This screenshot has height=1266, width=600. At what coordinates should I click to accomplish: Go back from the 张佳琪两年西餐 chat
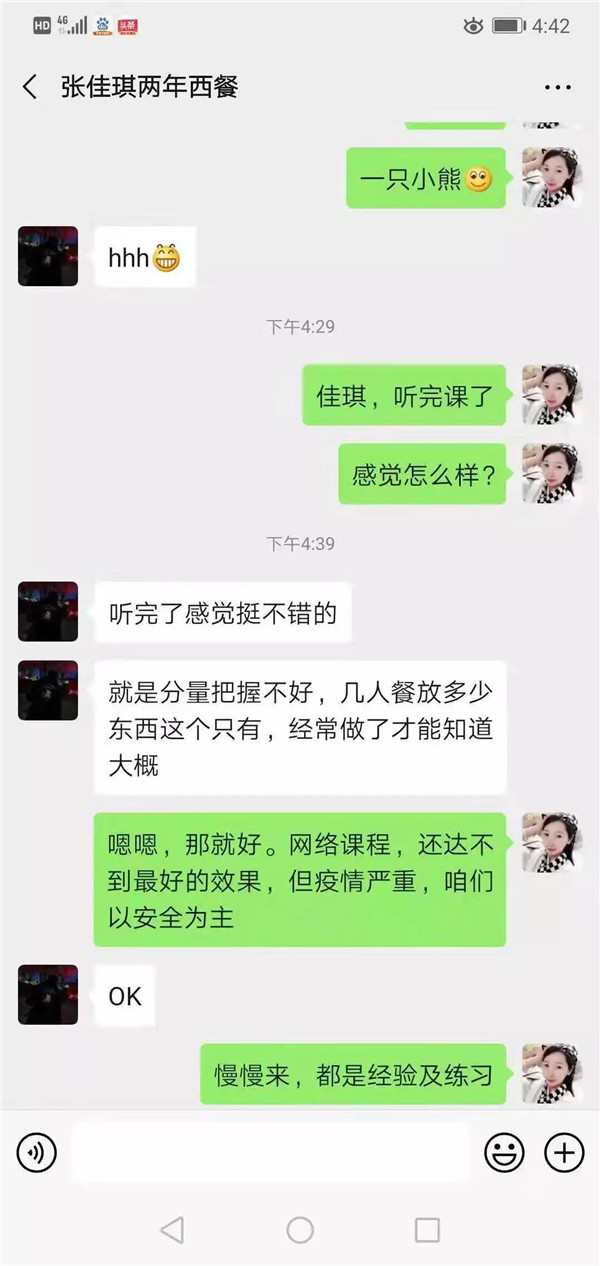[x=30, y=87]
